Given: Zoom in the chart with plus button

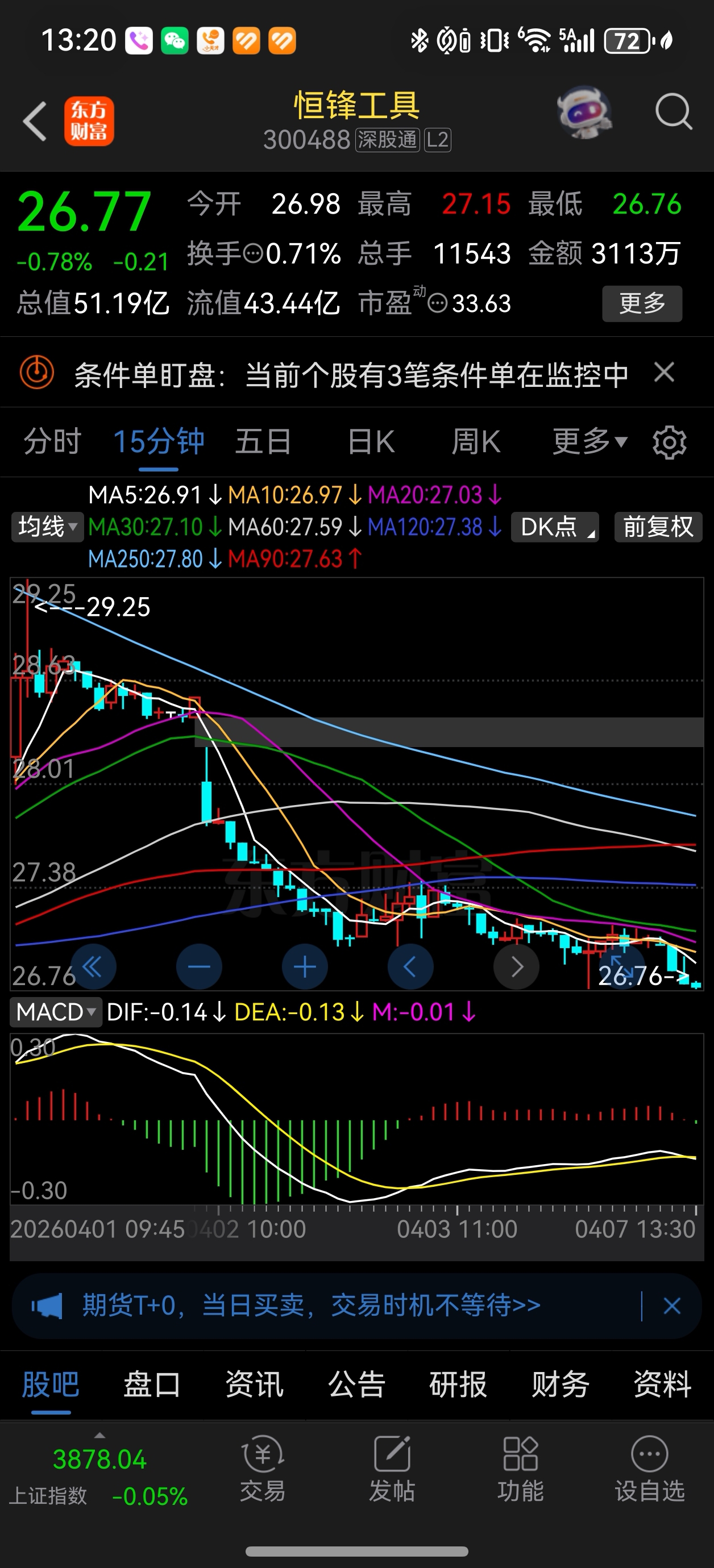Looking at the screenshot, I should pos(305,966).
